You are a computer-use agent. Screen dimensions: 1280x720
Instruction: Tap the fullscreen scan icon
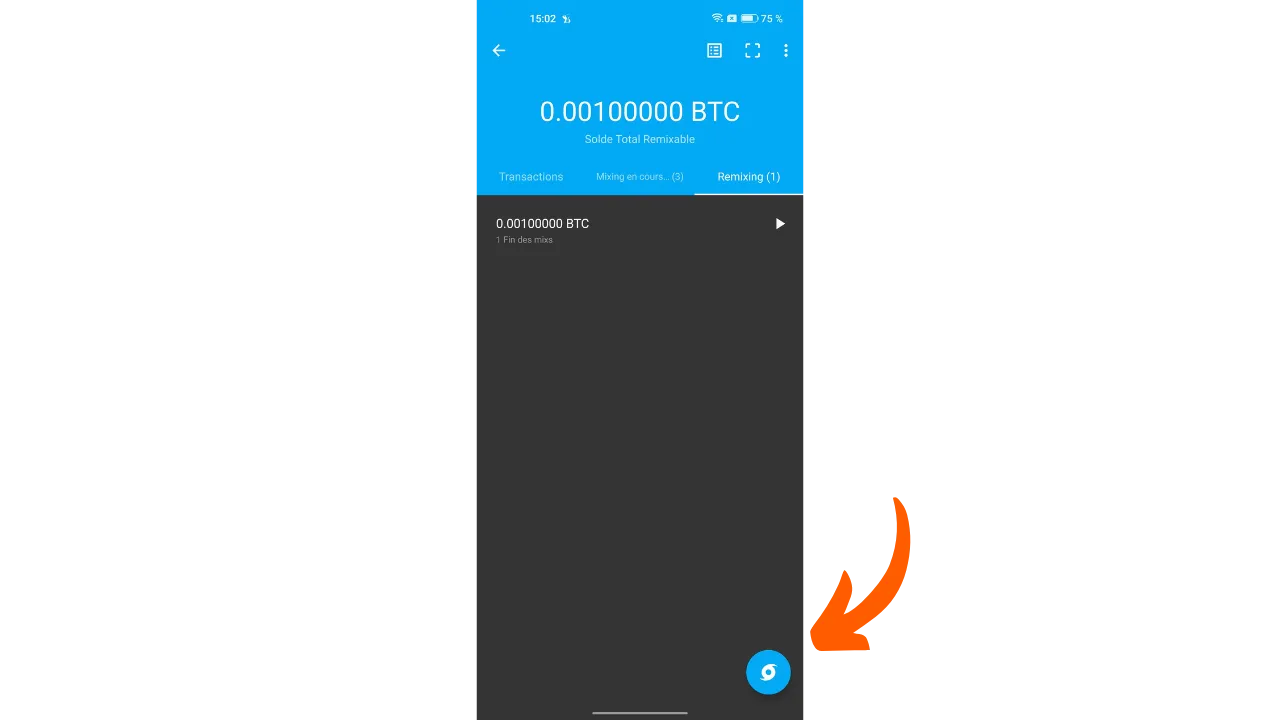tap(752, 51)
